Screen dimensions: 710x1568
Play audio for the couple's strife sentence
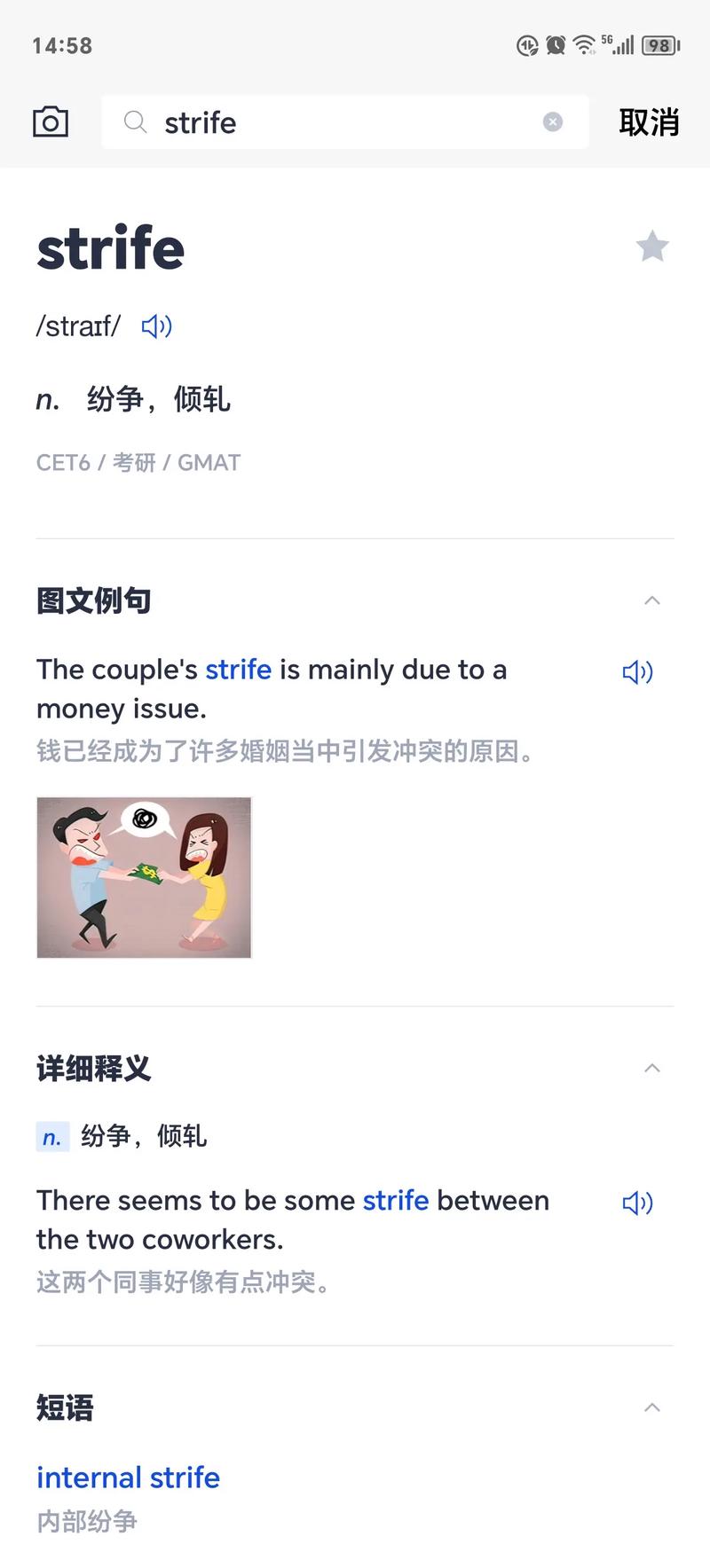637,672
